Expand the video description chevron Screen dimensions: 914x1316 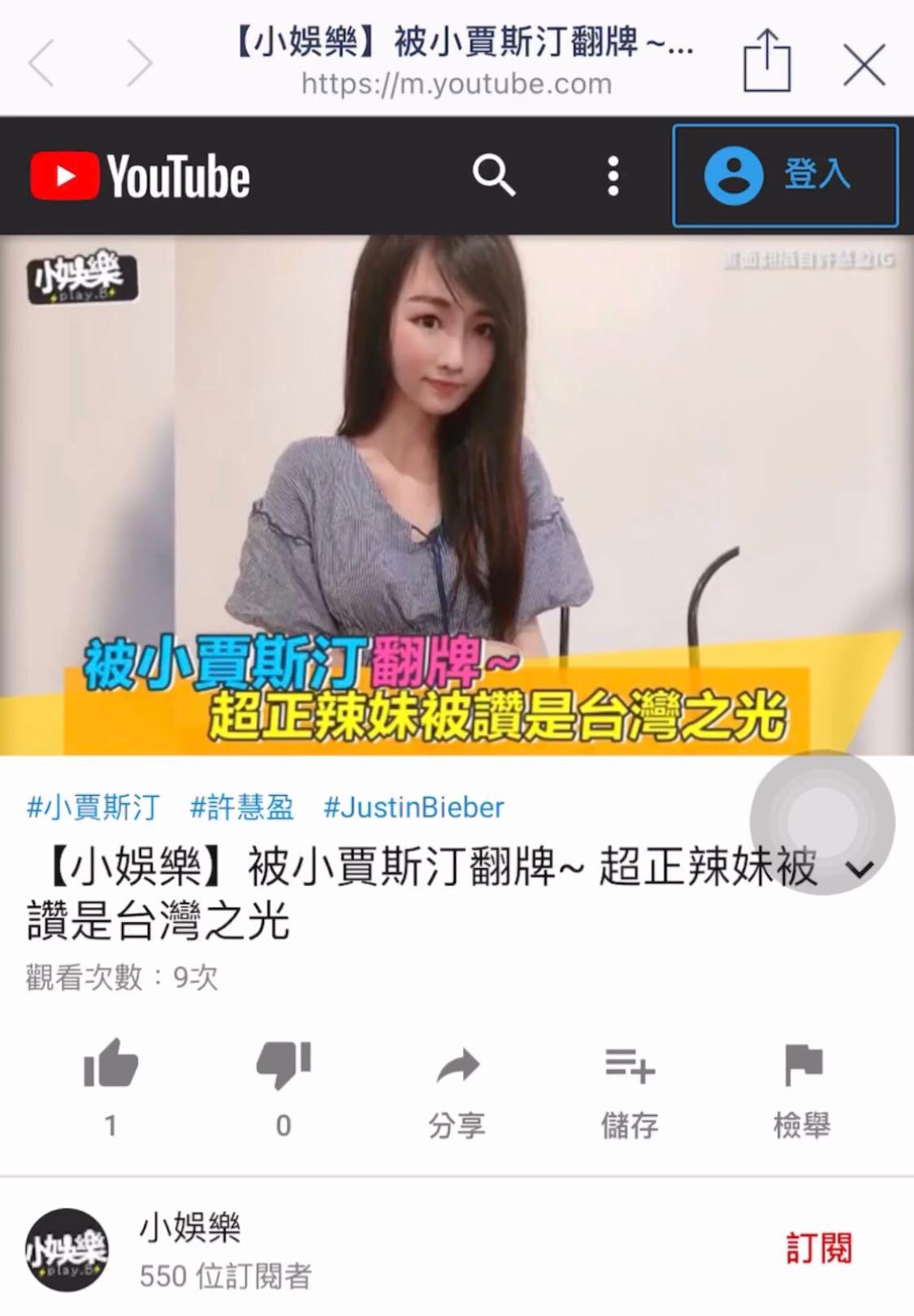tap(860, 870)
